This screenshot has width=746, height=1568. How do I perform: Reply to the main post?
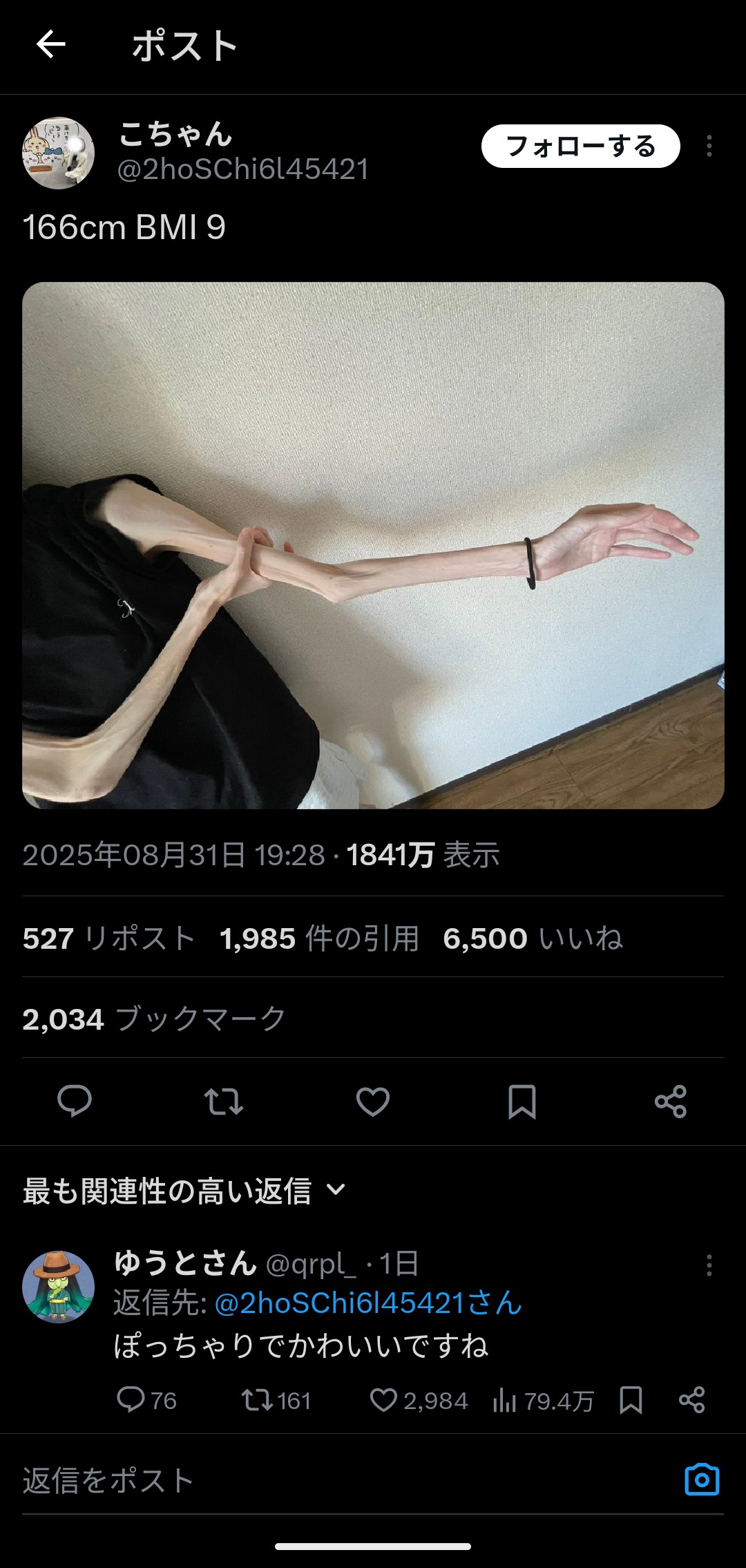tap(75, 1101)
